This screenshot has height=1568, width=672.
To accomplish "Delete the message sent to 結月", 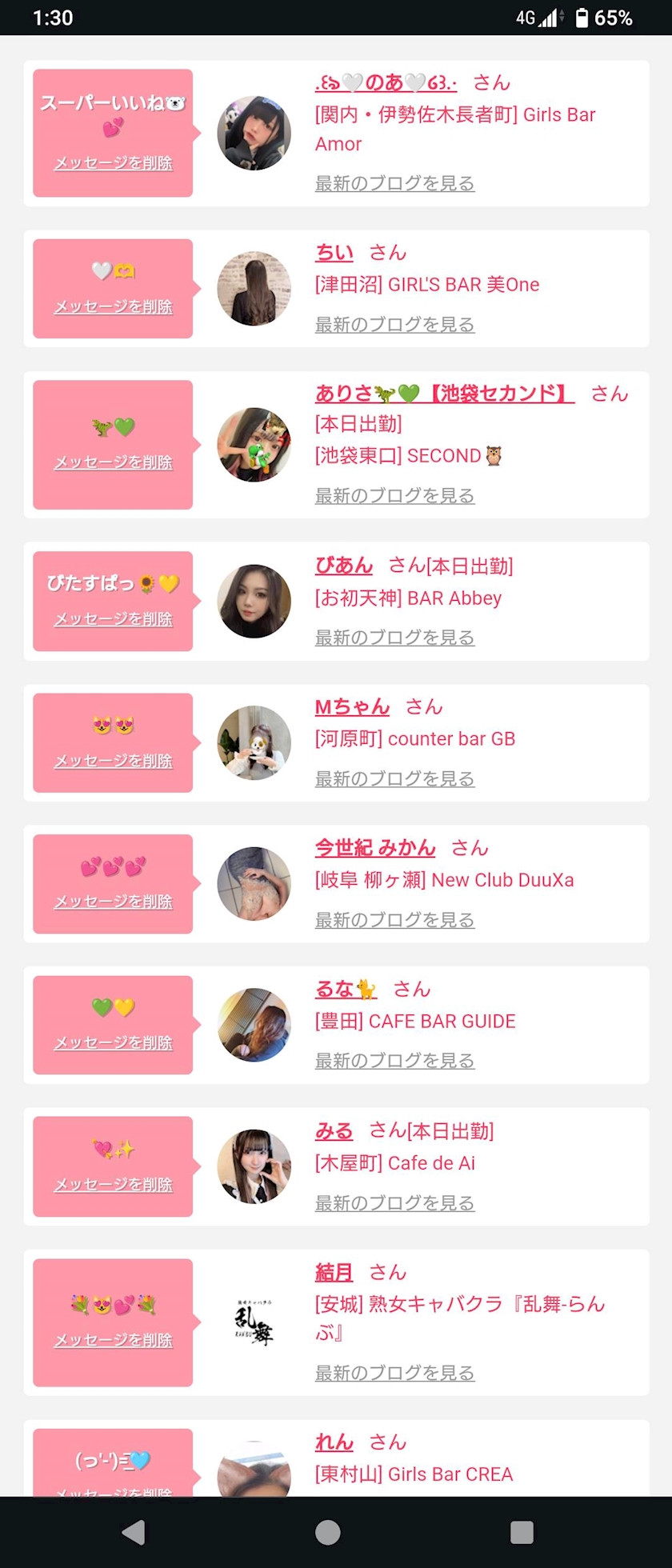I will pyautogui.click(x=113, y=1340).
